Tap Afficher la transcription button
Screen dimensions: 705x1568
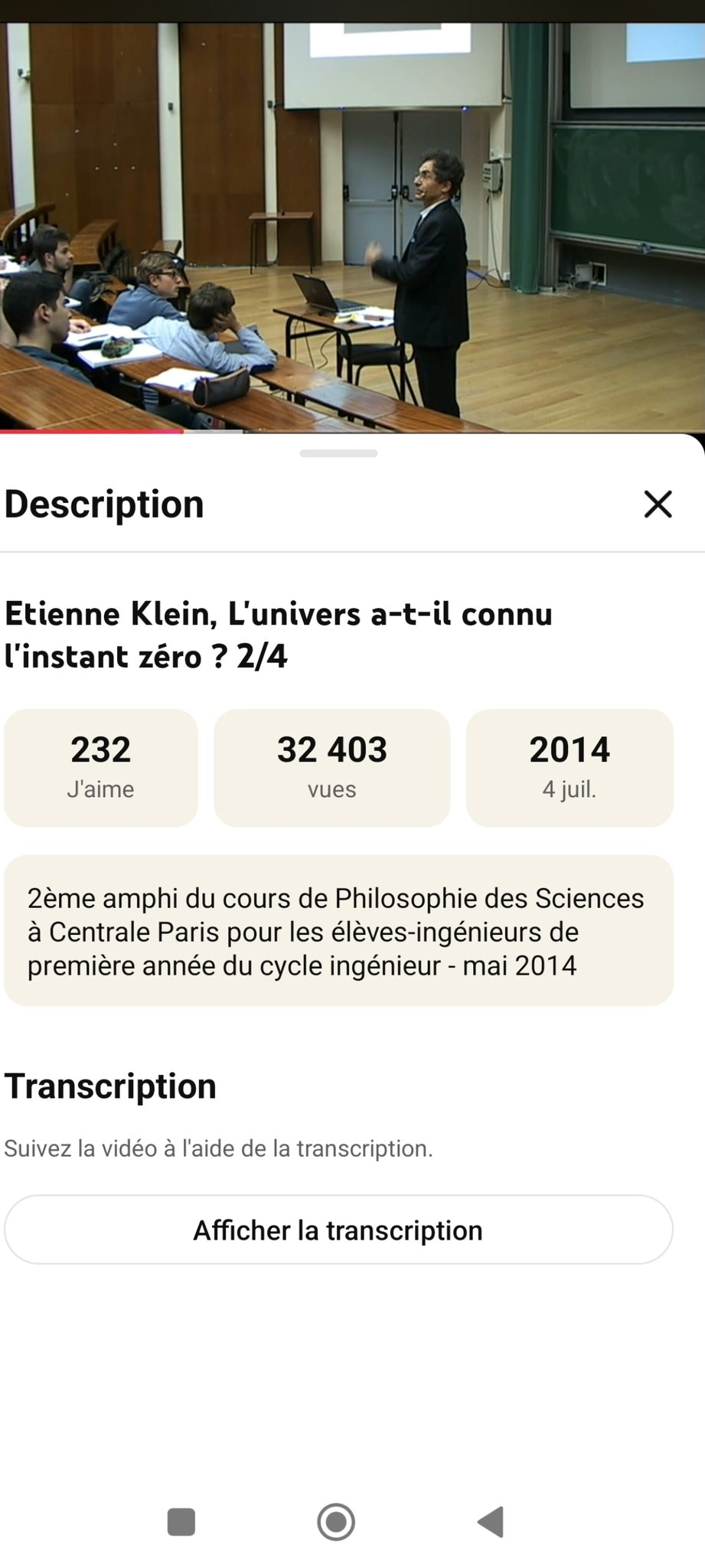(x=338, y=1230)
